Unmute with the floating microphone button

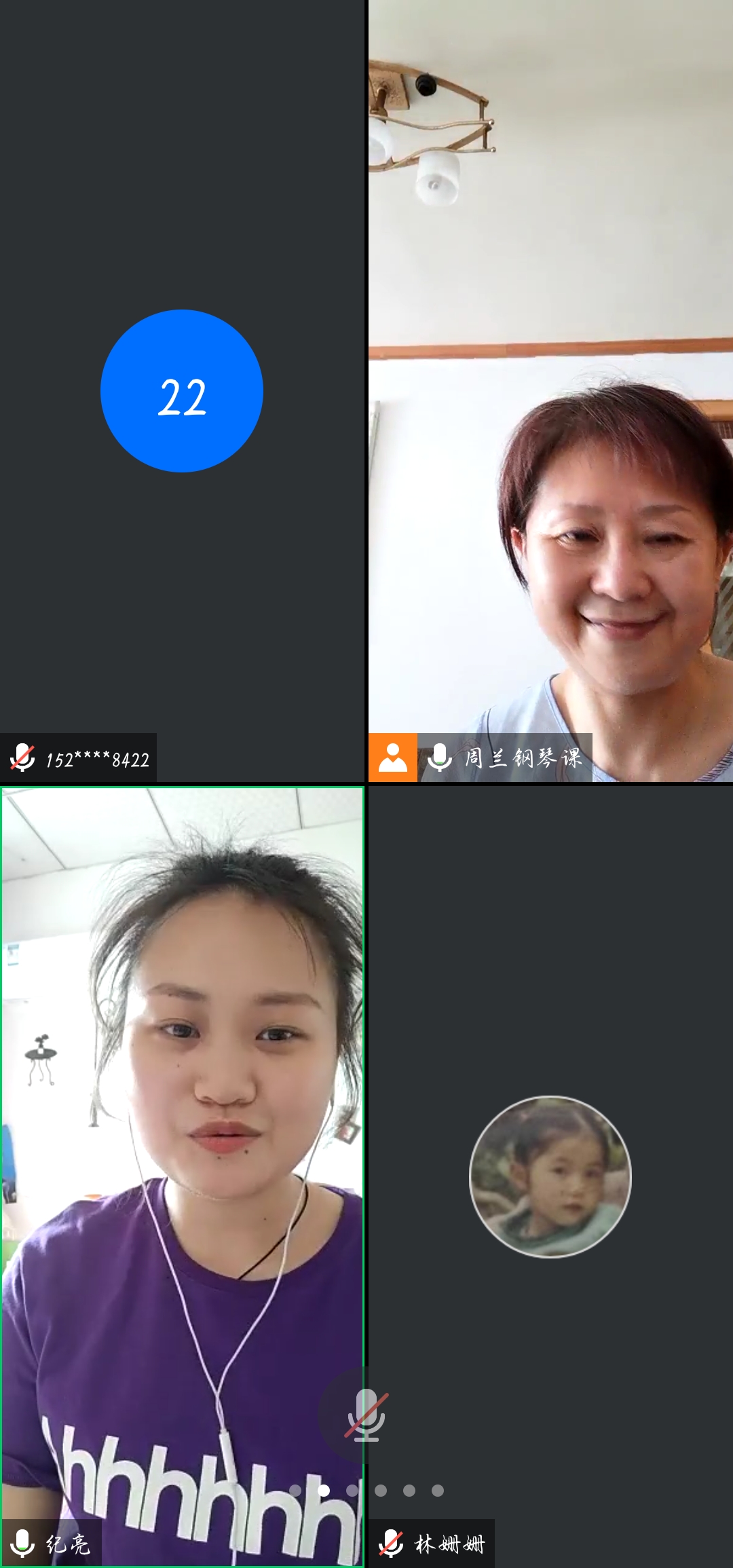[366, 1415]
